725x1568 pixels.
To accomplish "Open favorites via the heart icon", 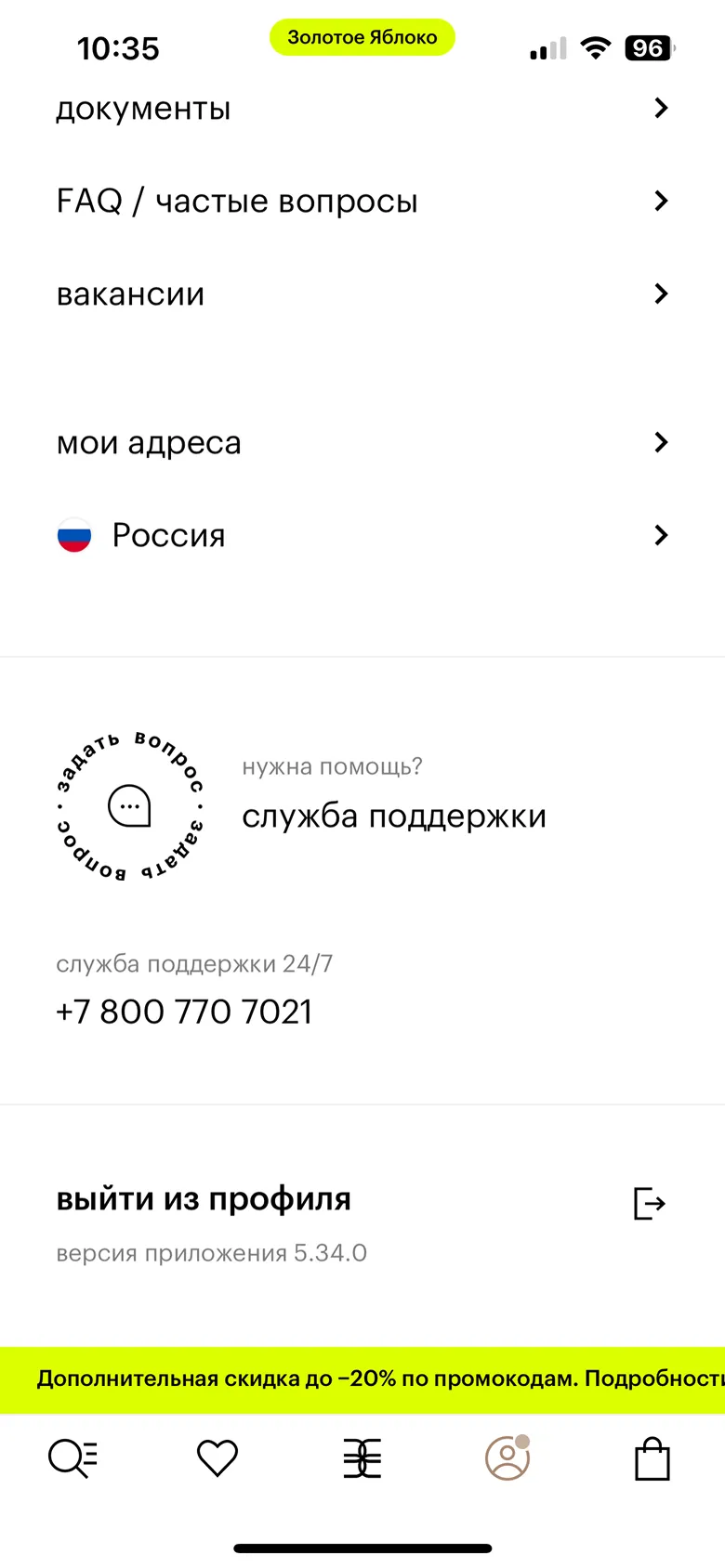I will (217, 1458).
